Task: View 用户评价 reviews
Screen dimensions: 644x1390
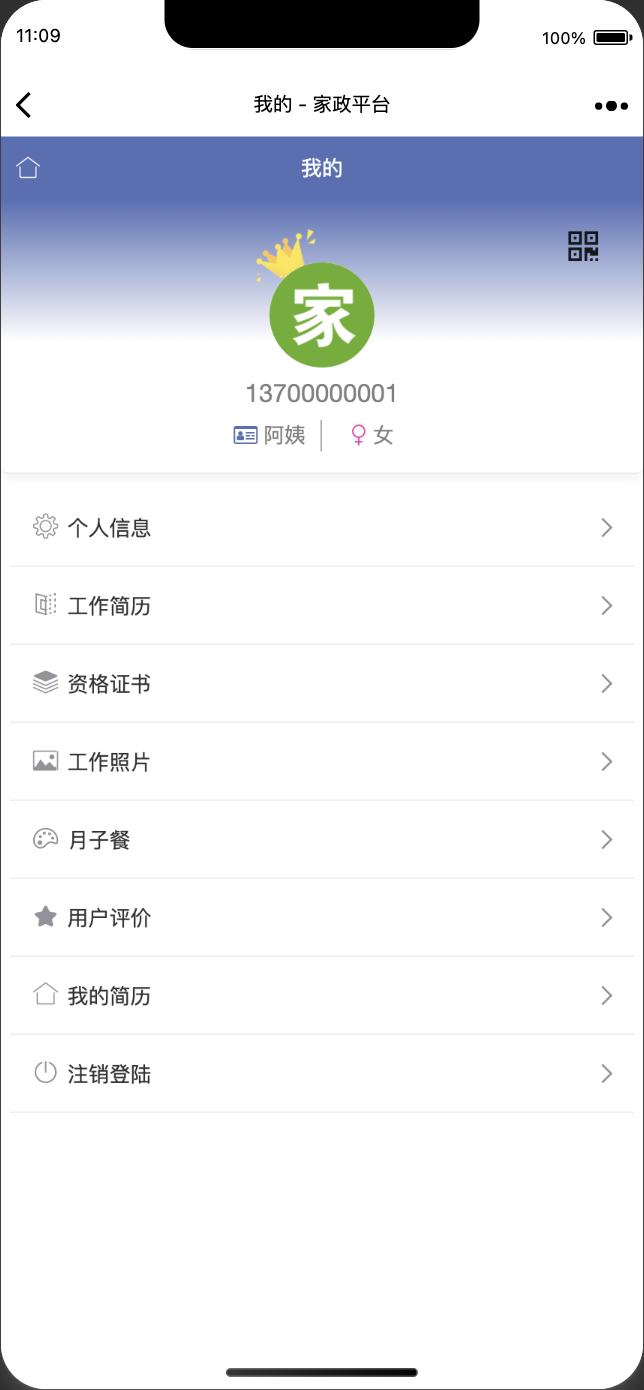Action: click(x=322, y=918)
